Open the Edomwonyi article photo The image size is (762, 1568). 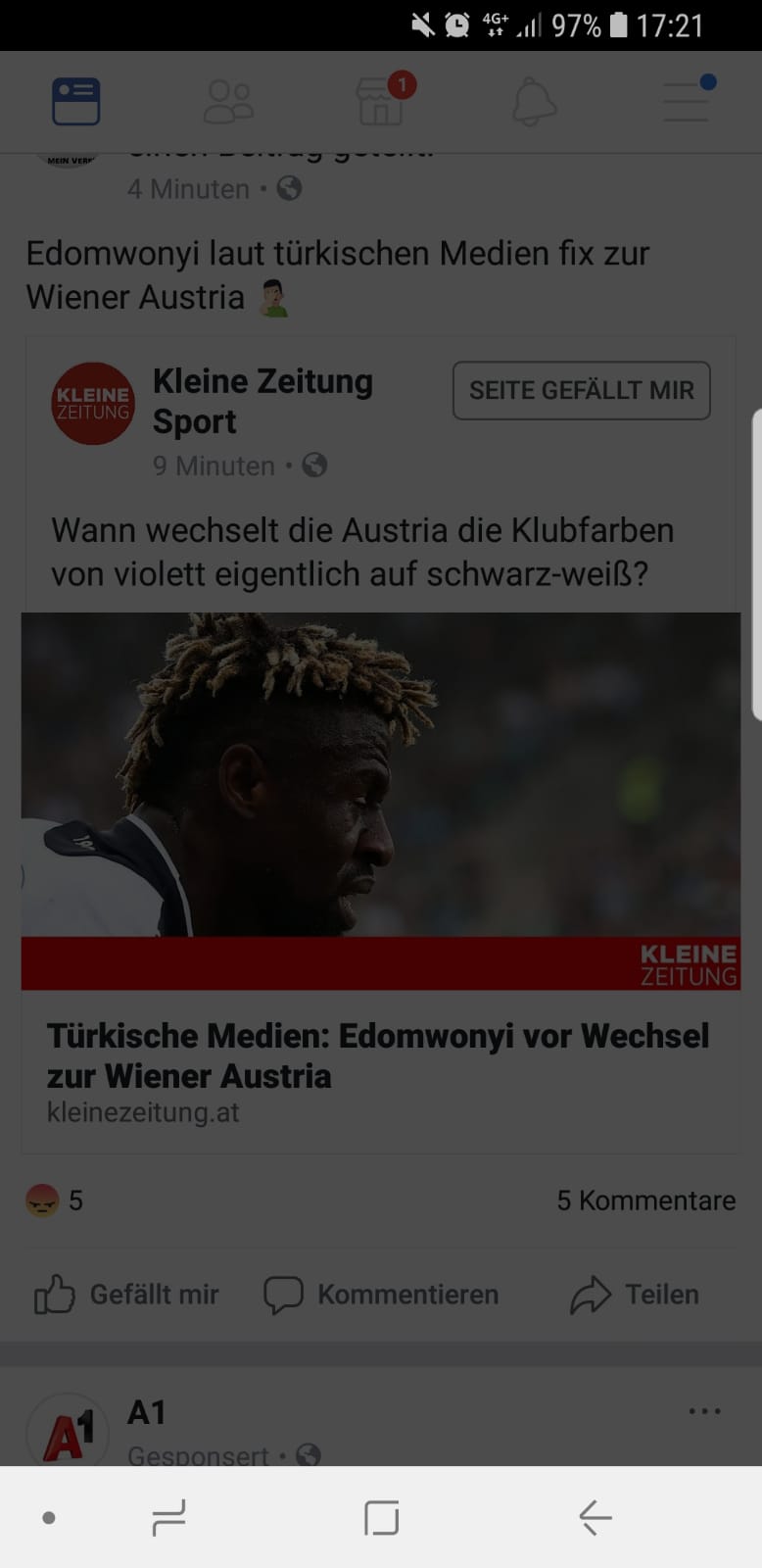click(x=381, y=801)
